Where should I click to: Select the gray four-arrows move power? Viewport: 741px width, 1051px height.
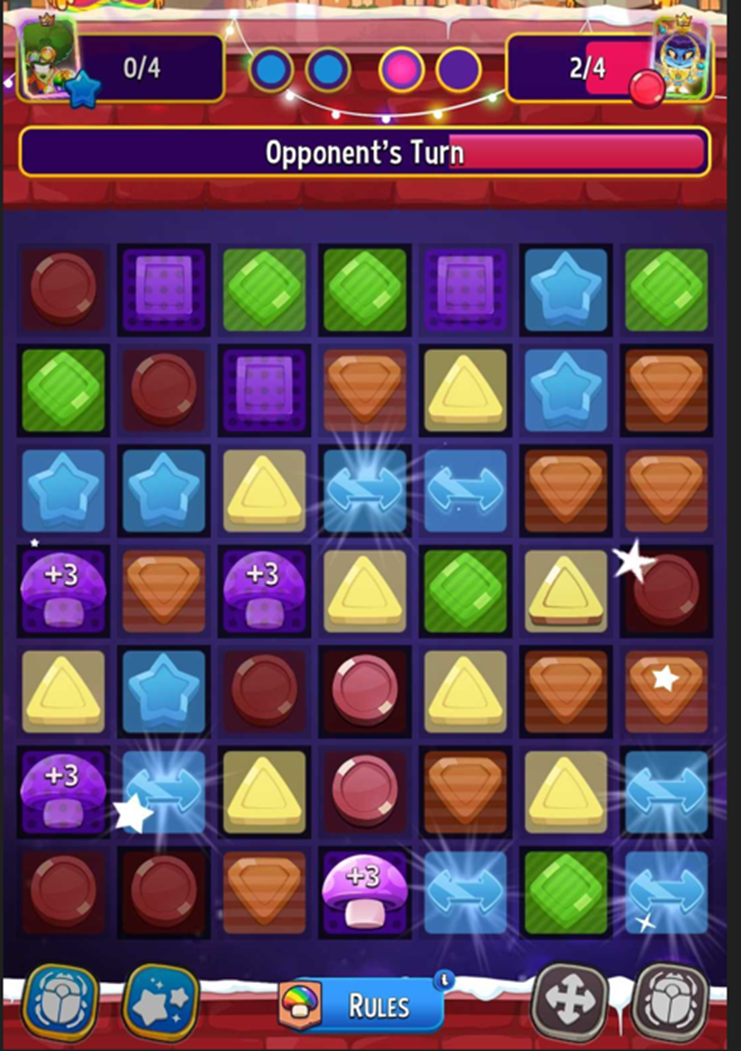(x=568, y=1000)
